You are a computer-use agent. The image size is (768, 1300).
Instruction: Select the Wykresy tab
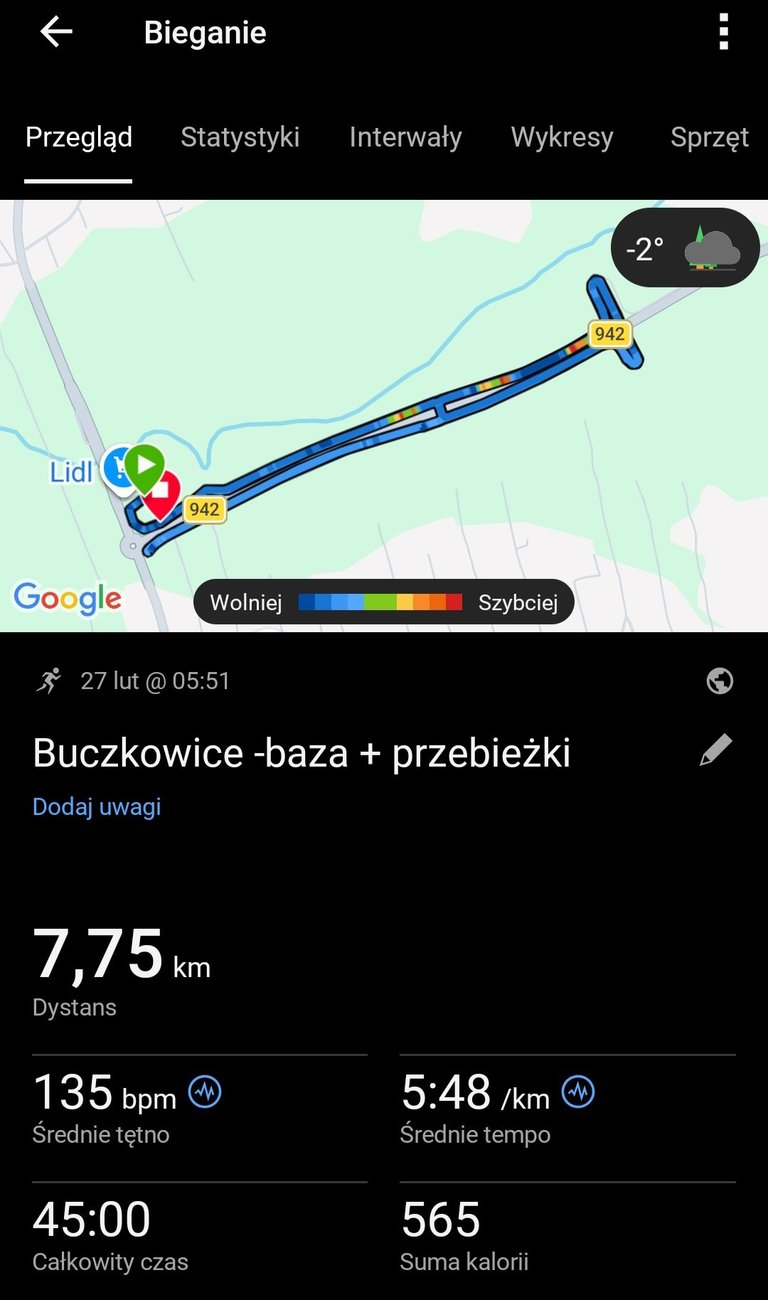click(562, 137)
